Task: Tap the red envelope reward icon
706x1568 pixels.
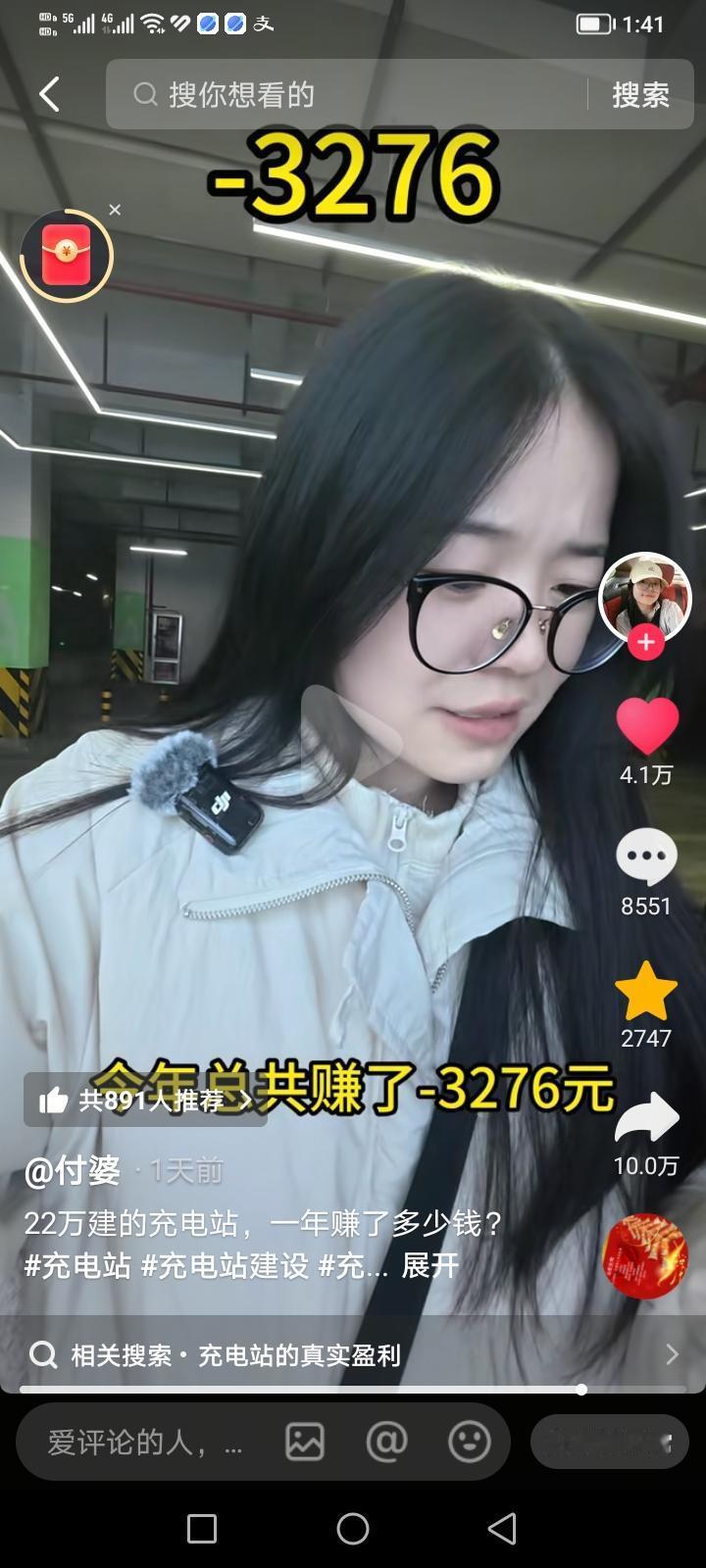Action: (x=67, y=255)
